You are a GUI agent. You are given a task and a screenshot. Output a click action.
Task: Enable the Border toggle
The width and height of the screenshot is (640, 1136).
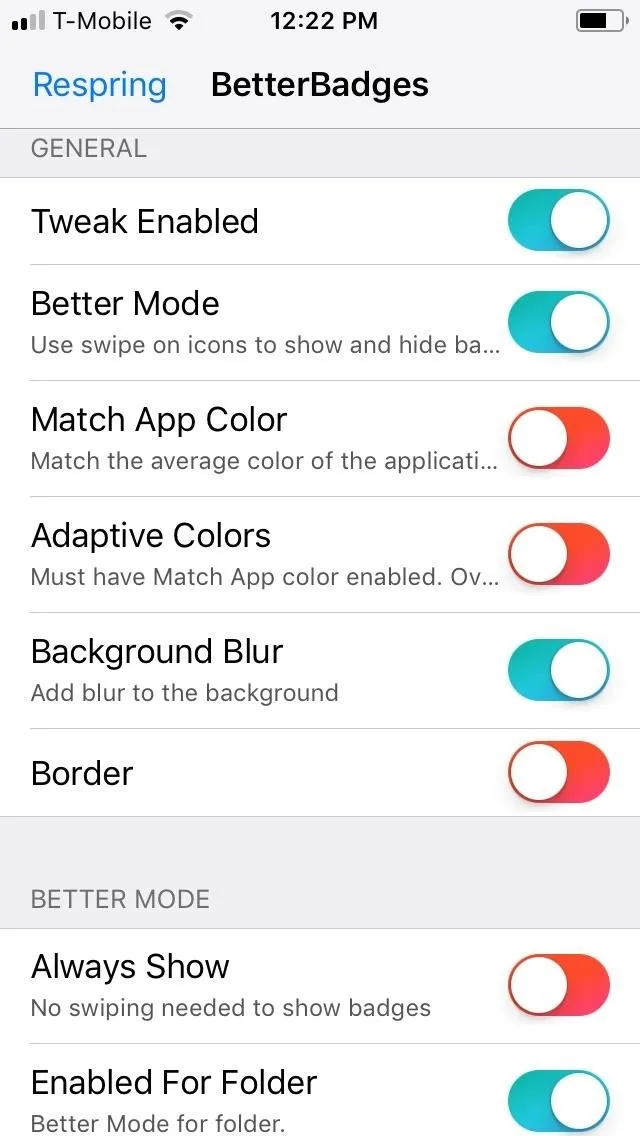559,772
